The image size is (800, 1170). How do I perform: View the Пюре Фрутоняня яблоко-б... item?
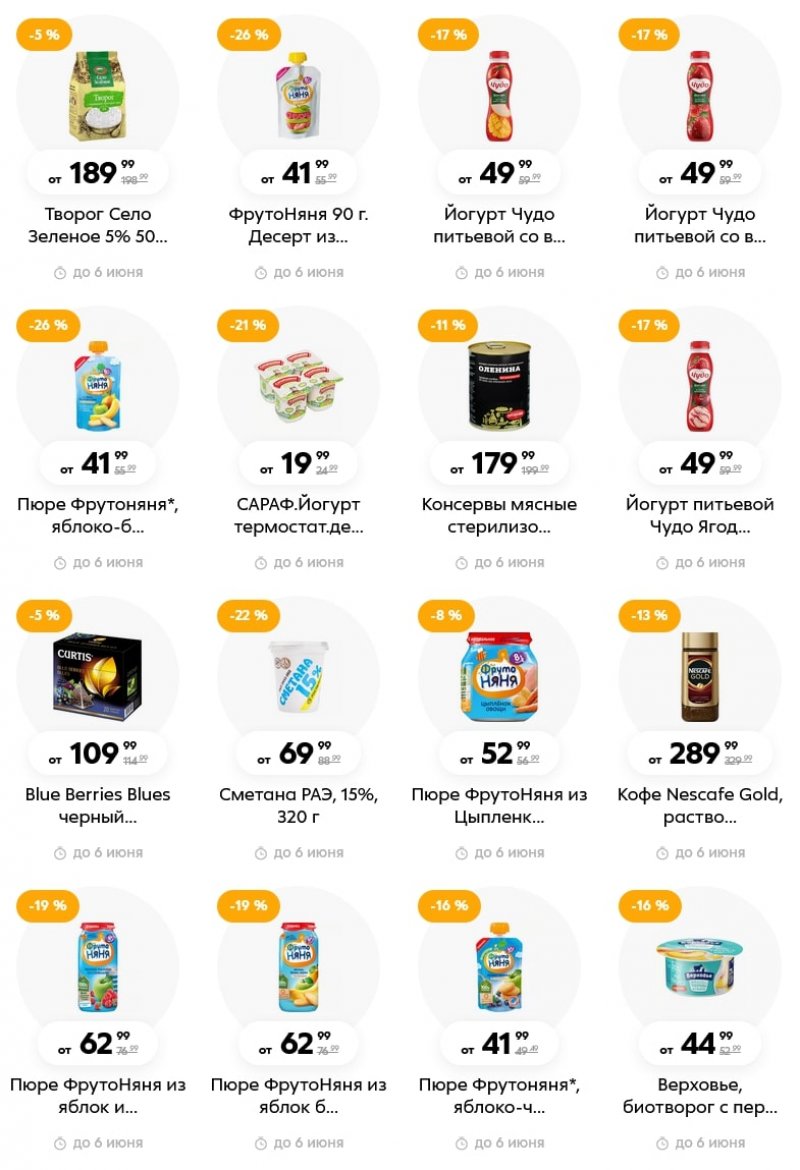[x=98, y=385]
